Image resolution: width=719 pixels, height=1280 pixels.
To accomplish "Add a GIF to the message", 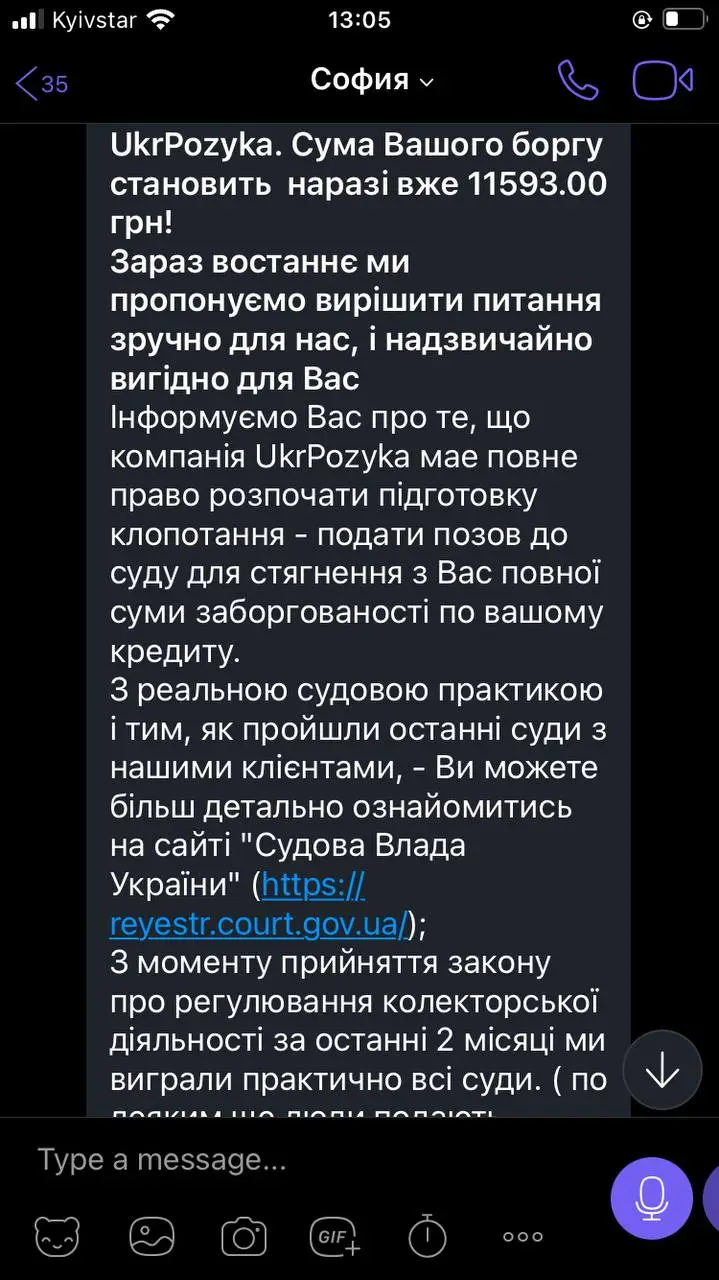I will point(335,1237).
